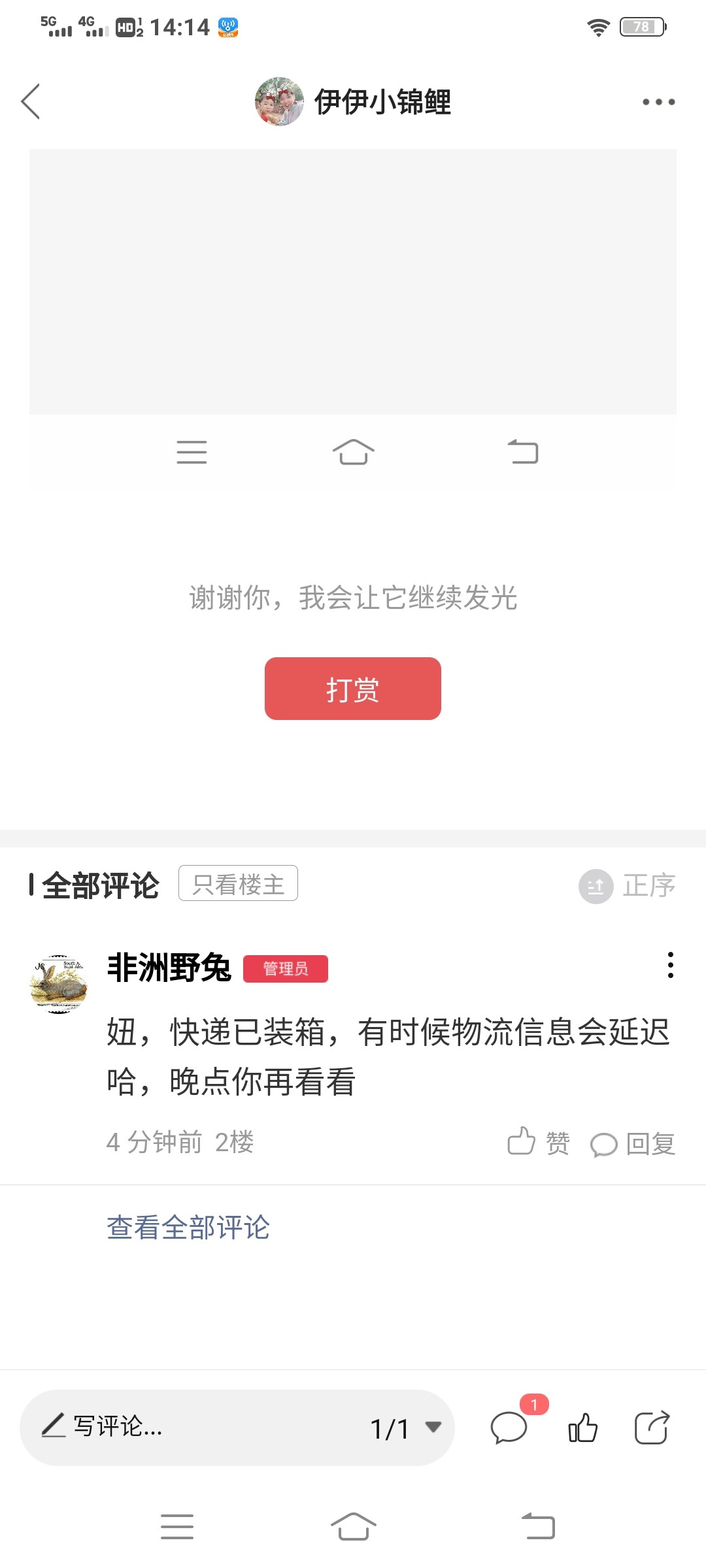Go back using the top-left arrow
706x1568 pixels.
point(31,102)
